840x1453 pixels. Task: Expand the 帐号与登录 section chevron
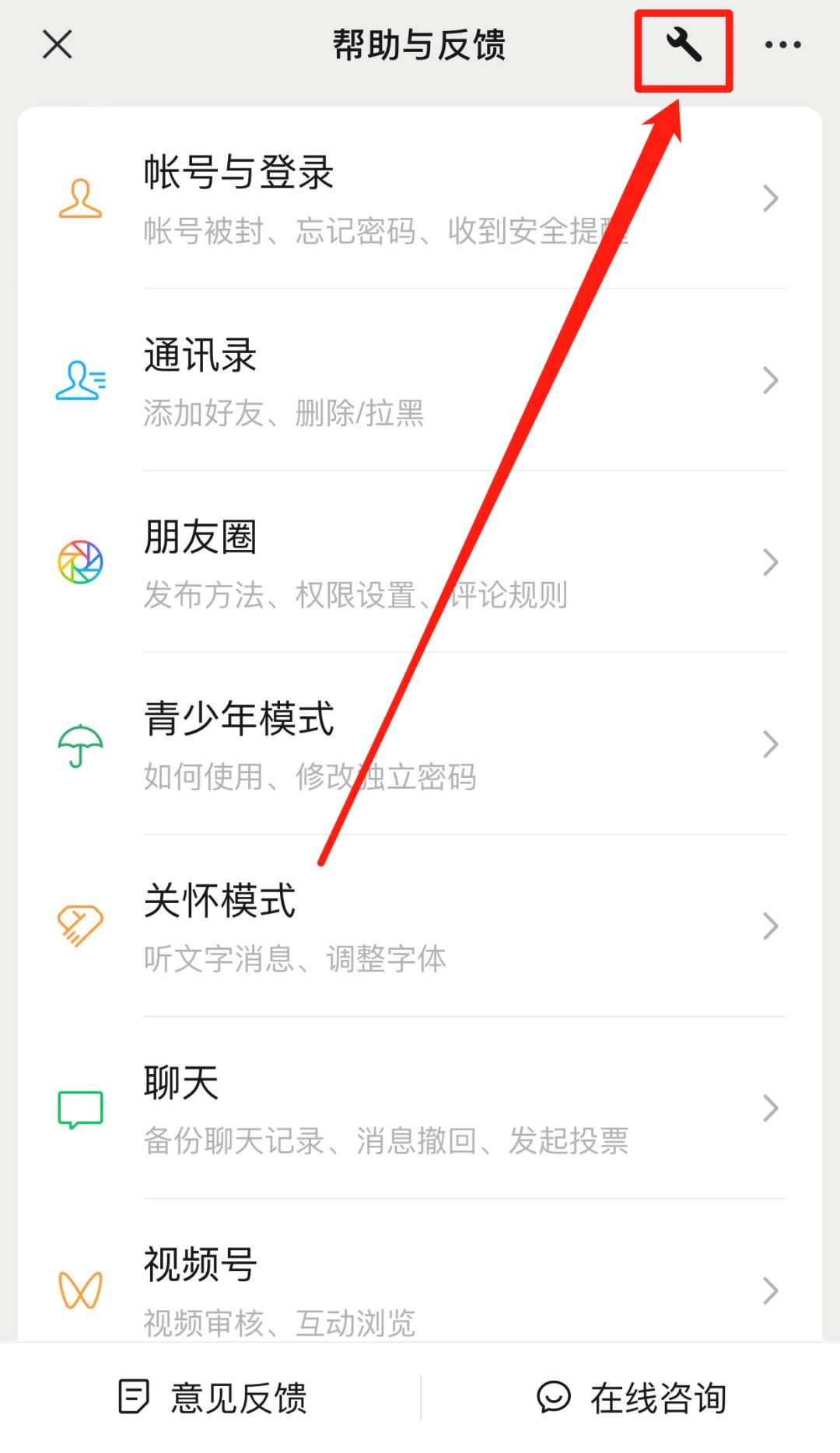tap(770, 198)
